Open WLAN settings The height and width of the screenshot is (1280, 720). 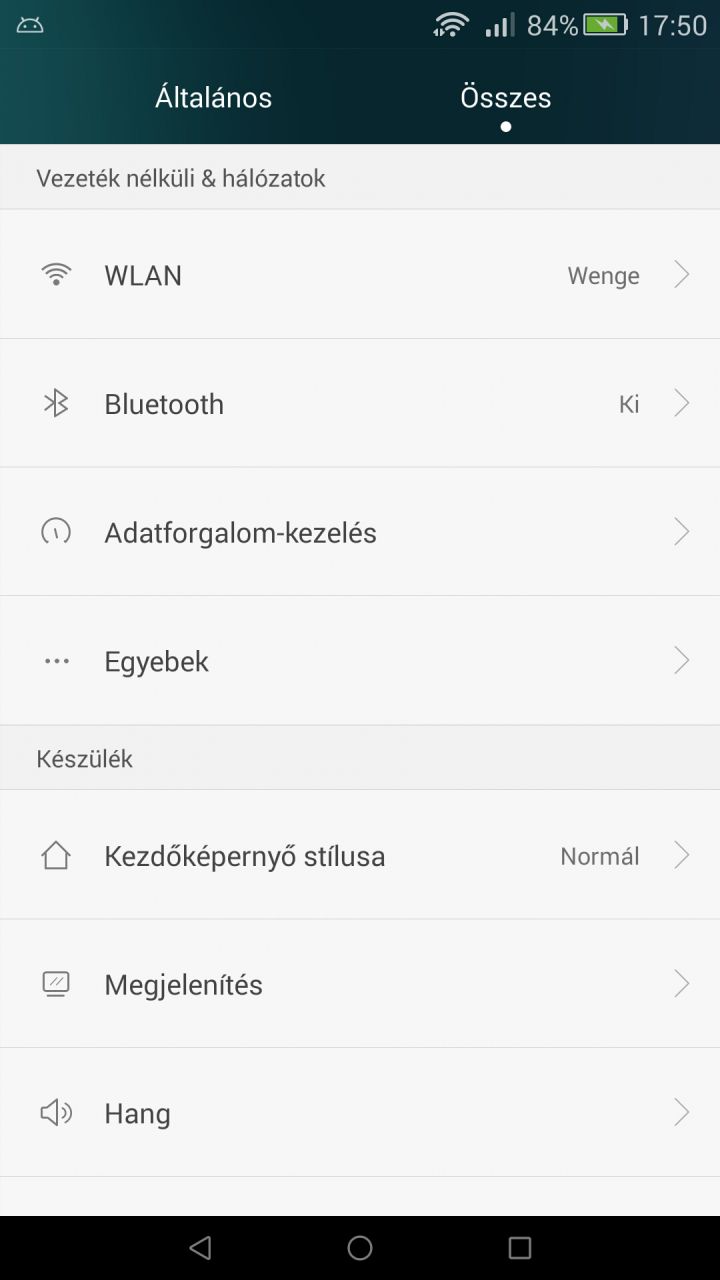coord(360,275)
